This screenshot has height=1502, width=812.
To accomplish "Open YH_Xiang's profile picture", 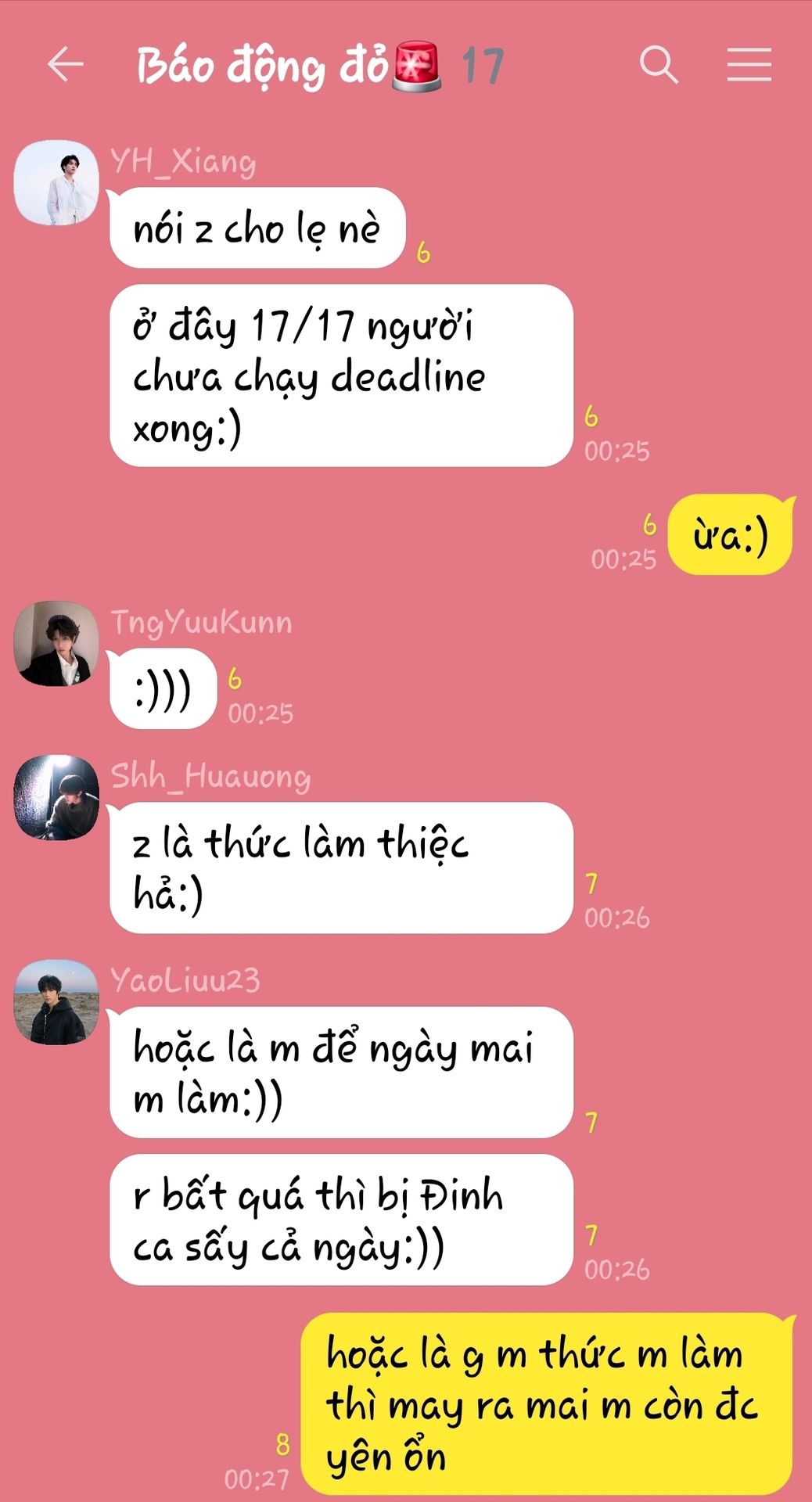I will click(56, 183).
